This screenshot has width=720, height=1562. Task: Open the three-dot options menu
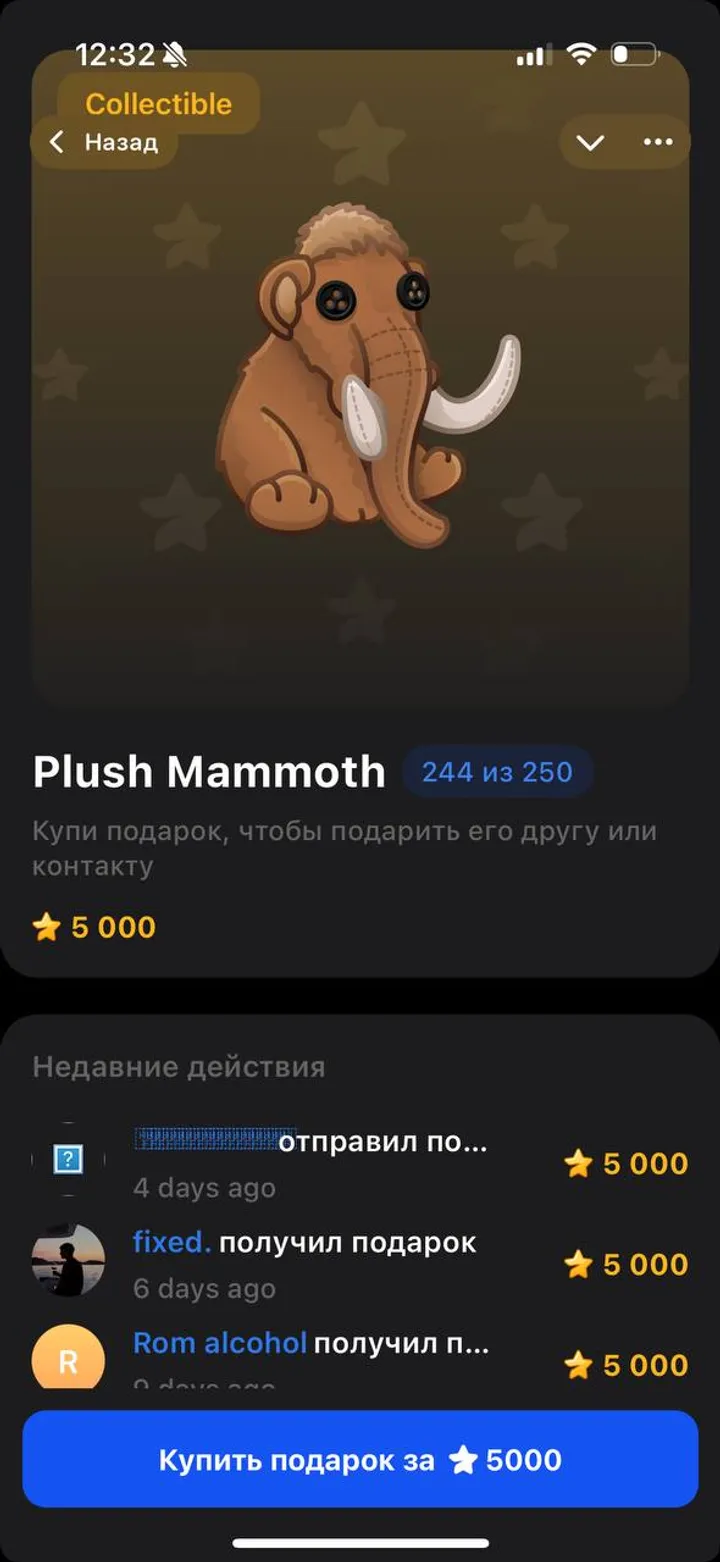pos(657,142)
